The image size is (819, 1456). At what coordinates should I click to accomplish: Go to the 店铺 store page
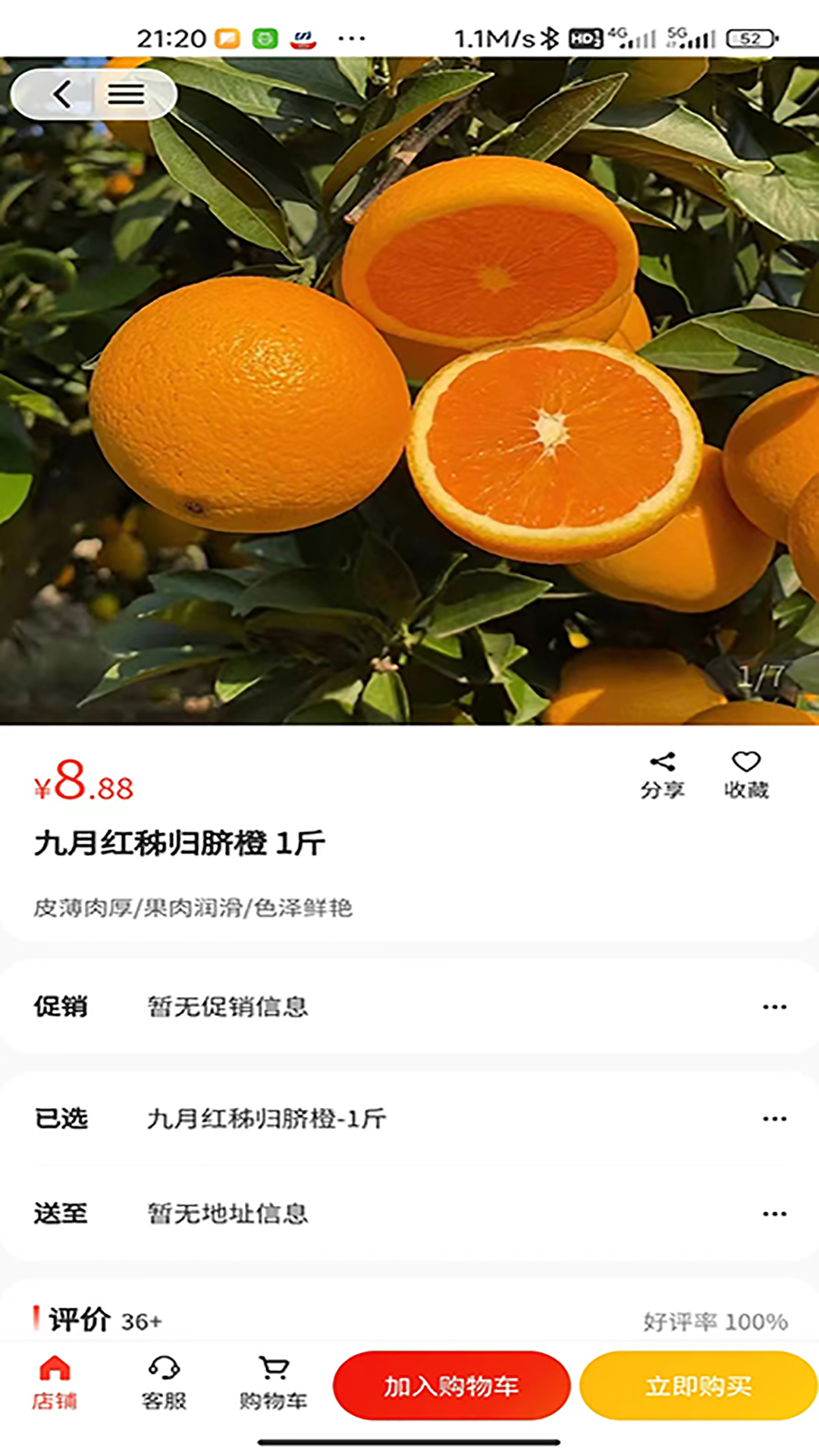point(55,1383)
